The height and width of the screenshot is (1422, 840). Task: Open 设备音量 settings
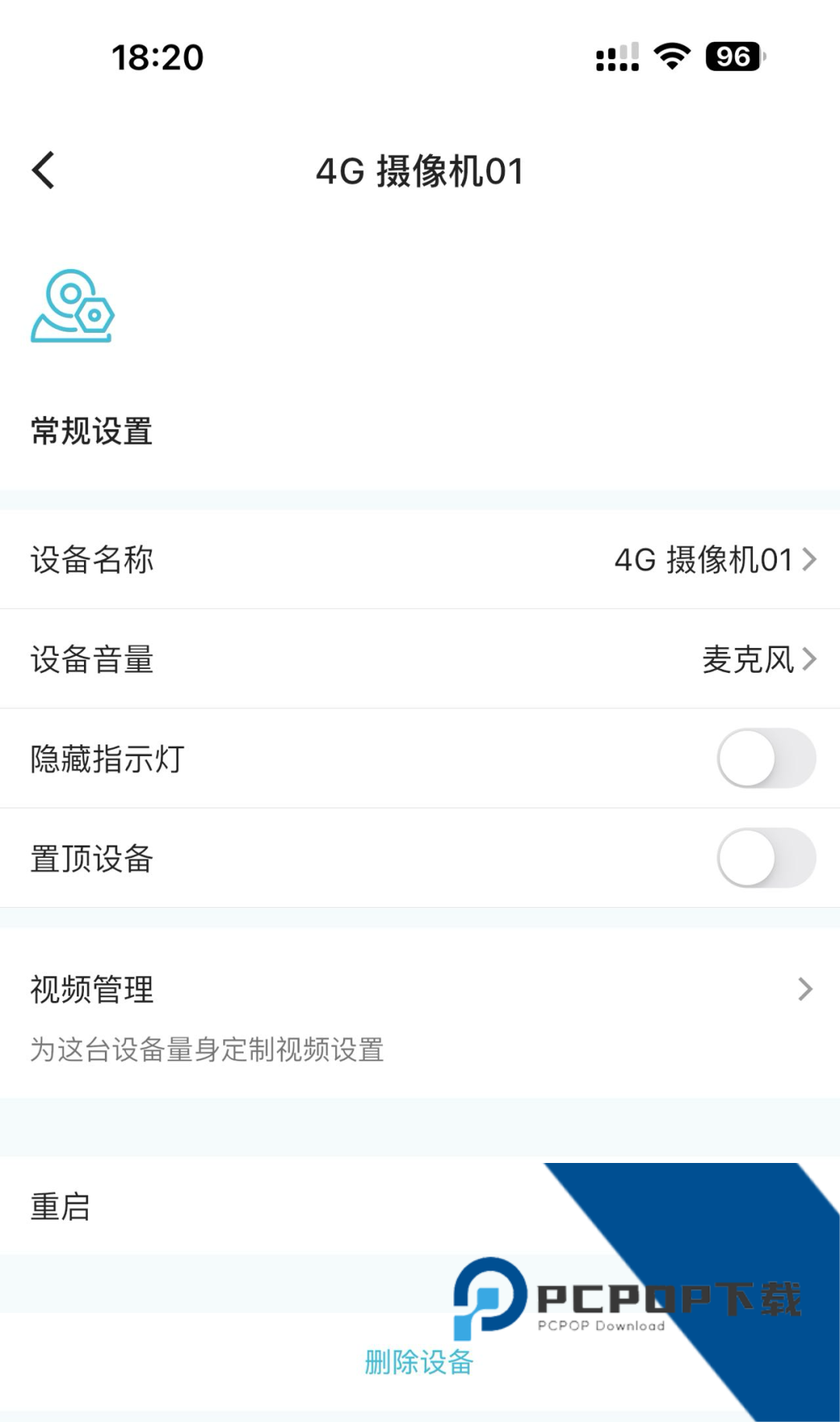[x=420, y=659]
